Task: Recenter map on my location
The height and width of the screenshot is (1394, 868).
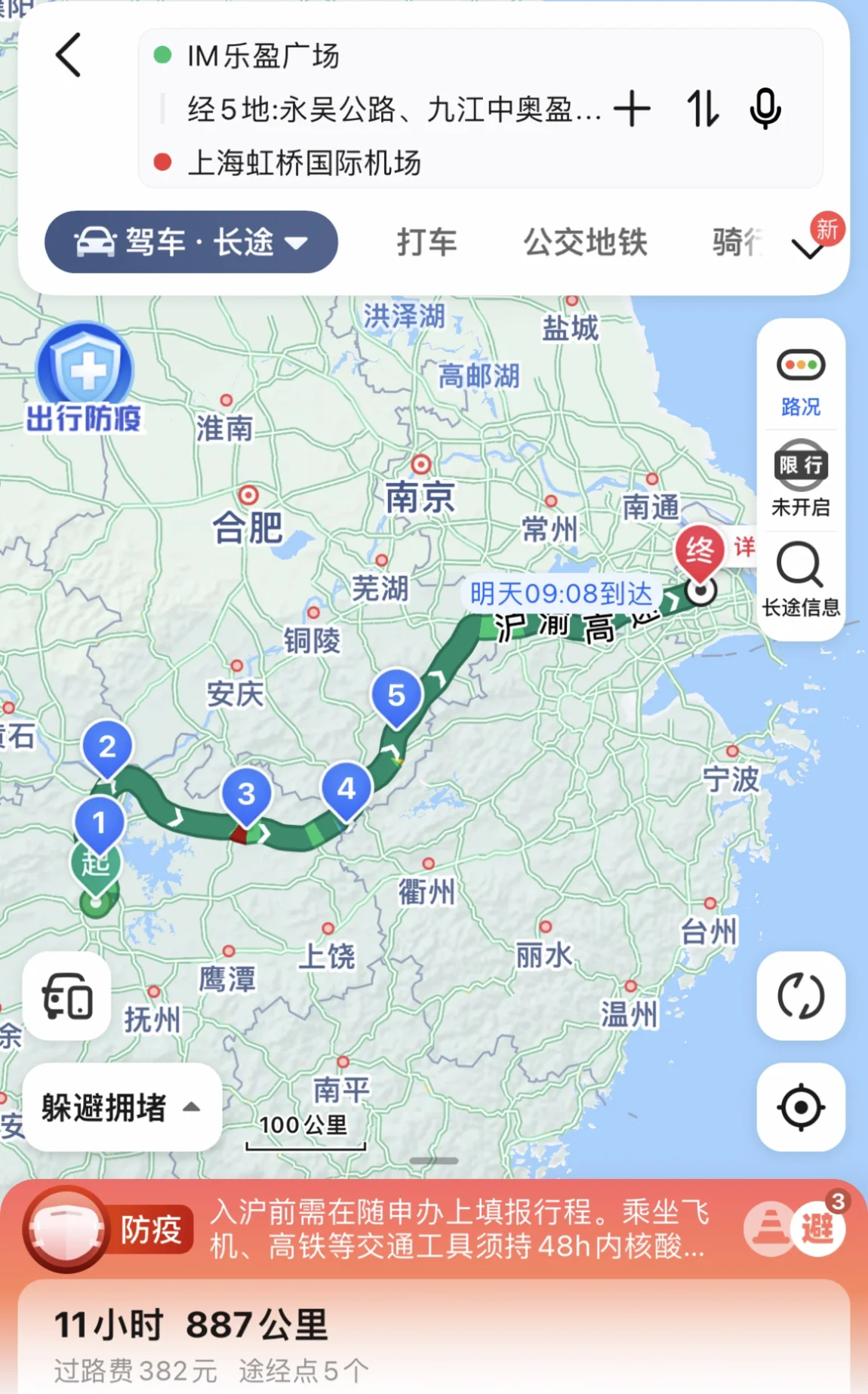Action: click(x=801, y=1107)
